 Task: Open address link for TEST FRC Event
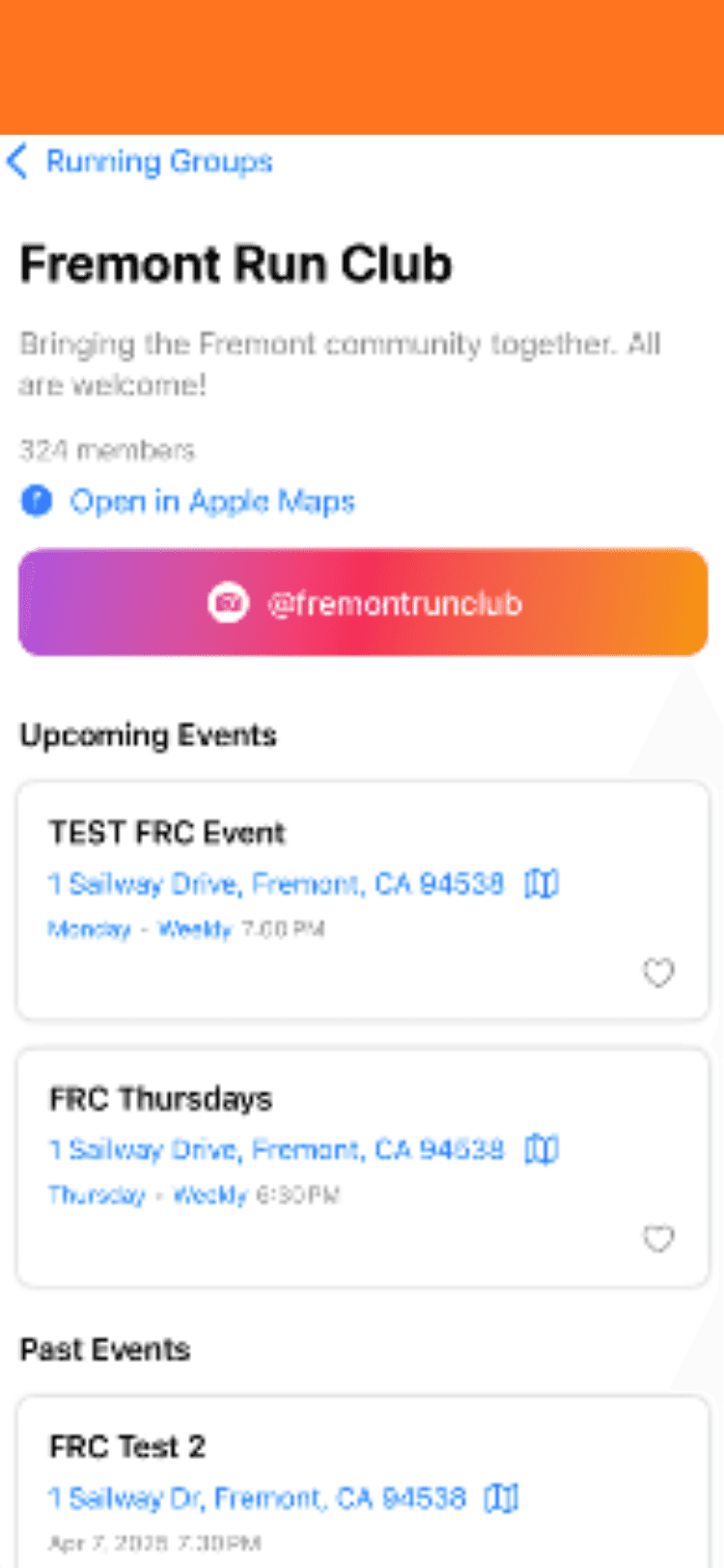[x=275, y=883]
